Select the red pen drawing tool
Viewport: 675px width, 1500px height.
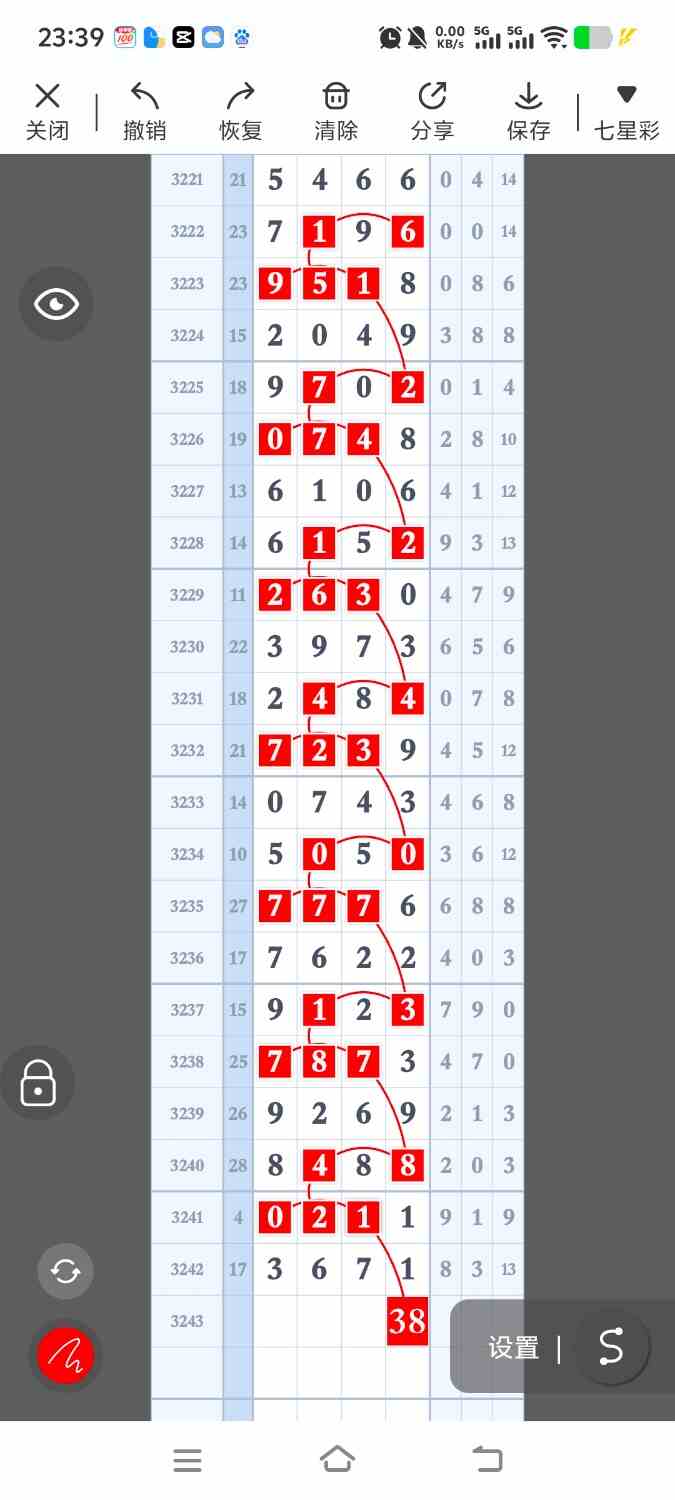point(65,1355)
